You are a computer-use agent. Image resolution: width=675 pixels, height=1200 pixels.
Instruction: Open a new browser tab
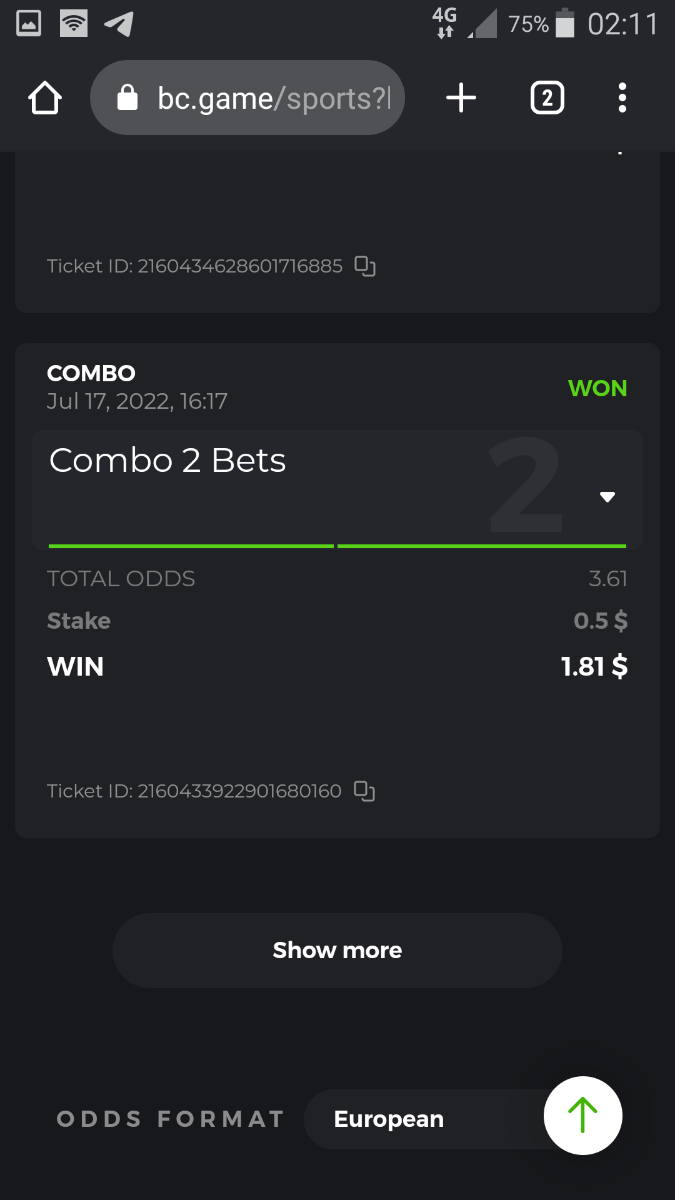pos(461,98)
